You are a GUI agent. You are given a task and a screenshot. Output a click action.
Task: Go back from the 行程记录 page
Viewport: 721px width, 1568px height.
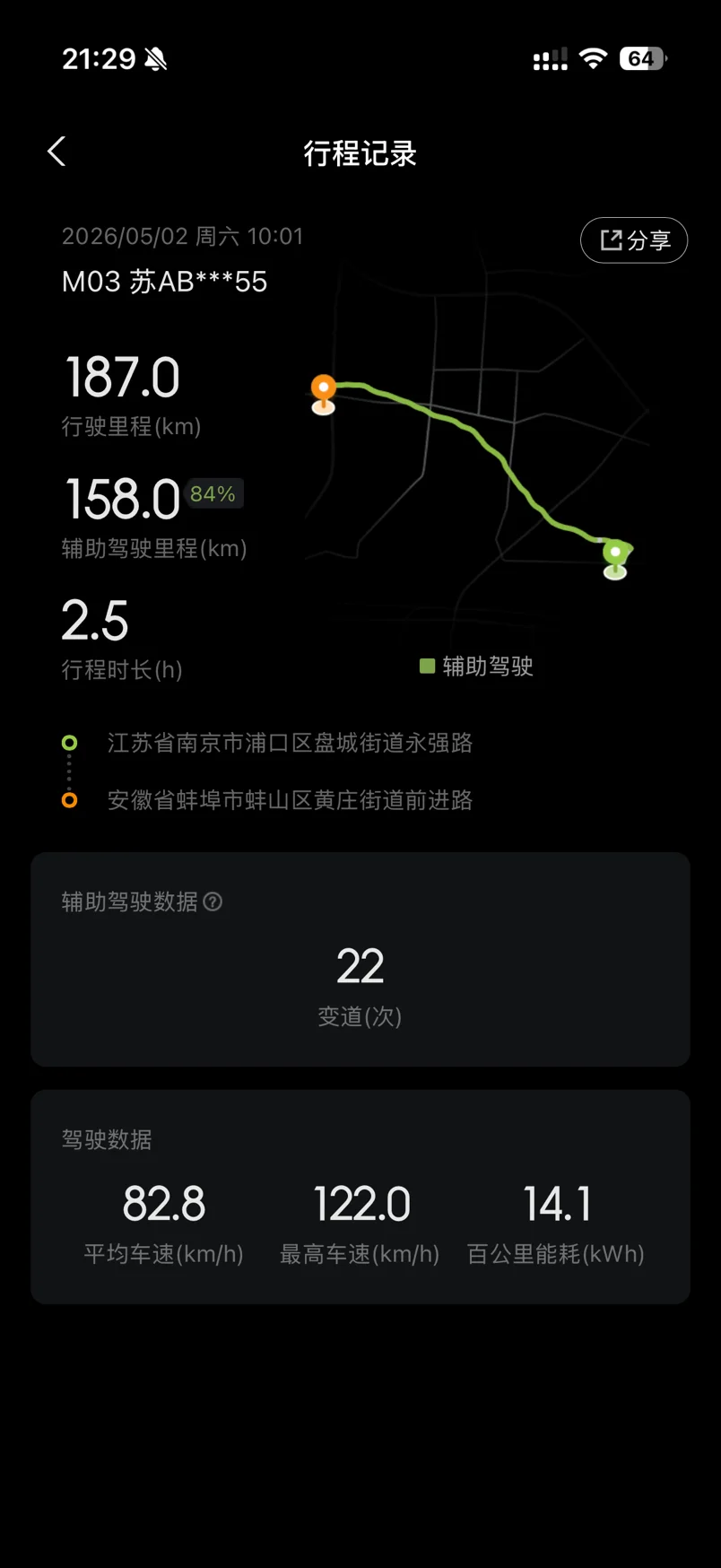[x=56, y=152]
